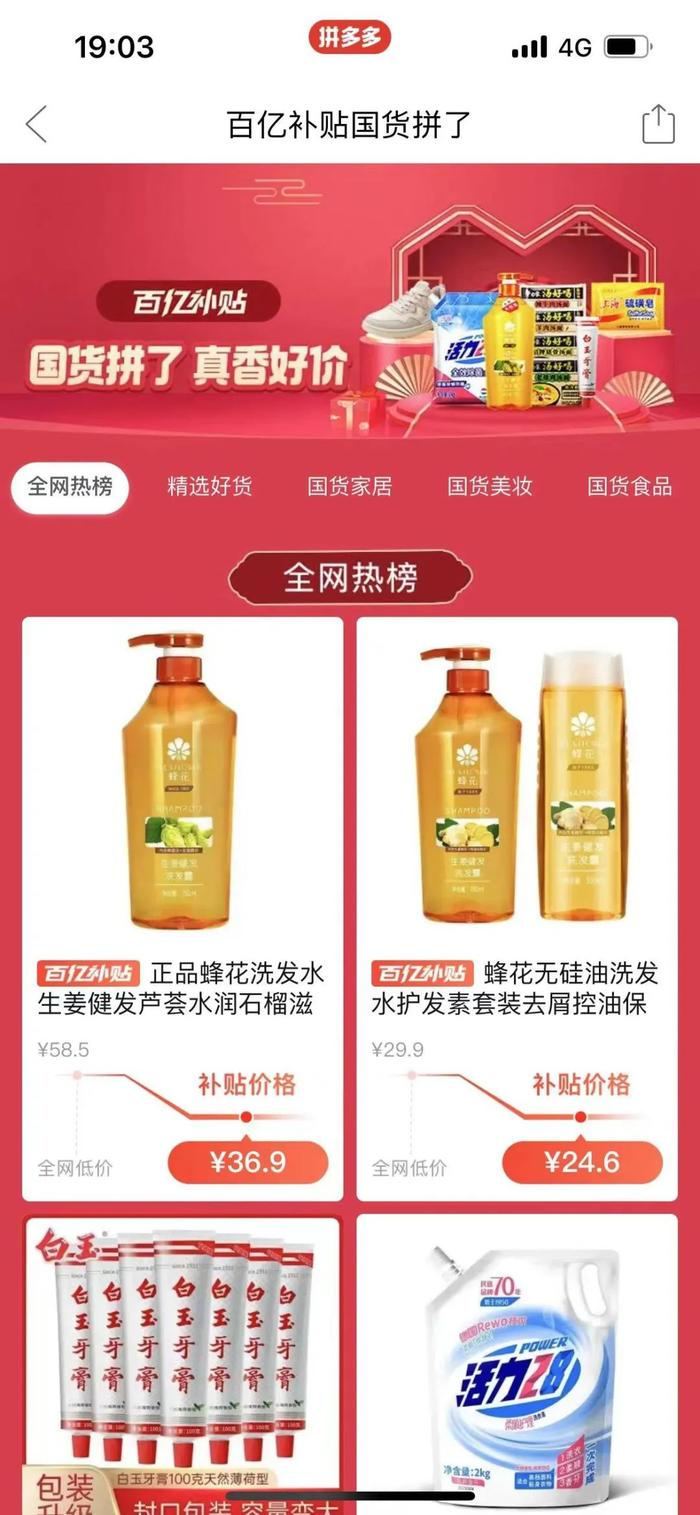Switch to the 精选好货 tab
This screenshot has width=700, height=1515.
click(x=210, y=487)
